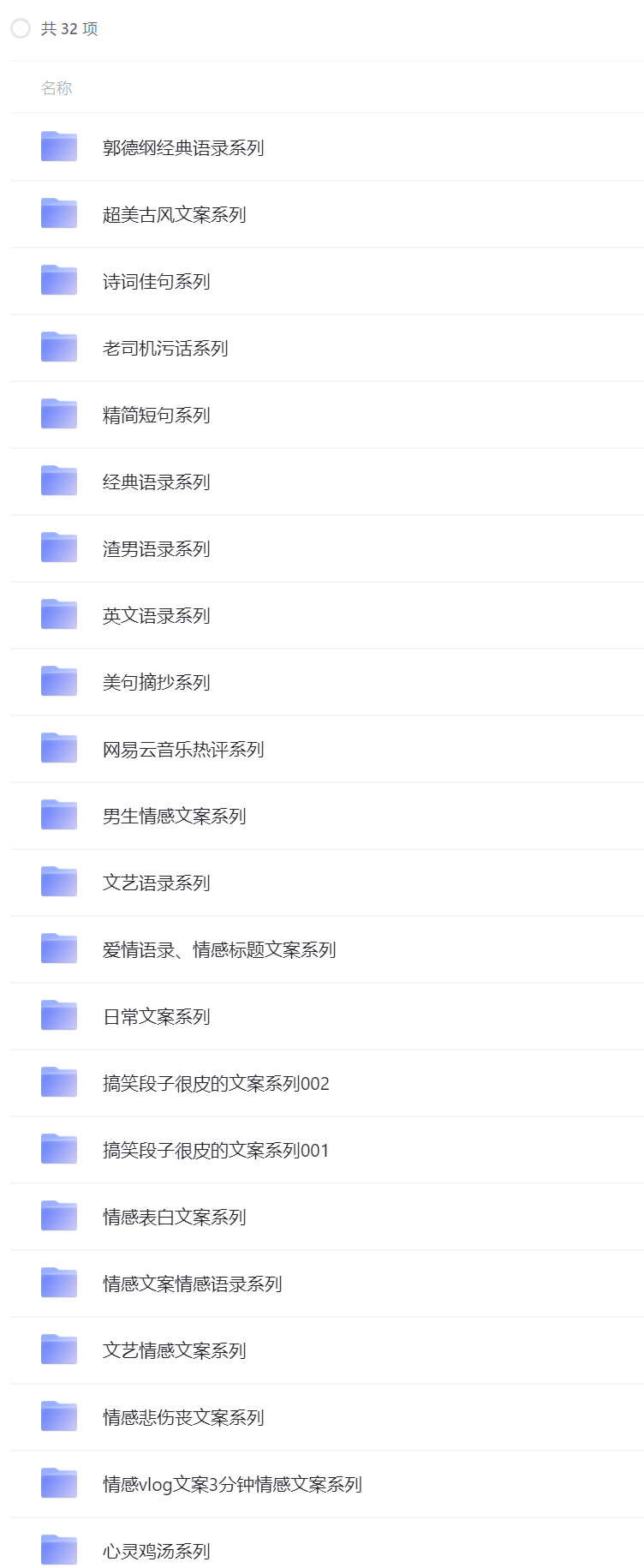Image resolution: width=644 pixels, height=1568 pixels.
Task: Open the 郭德纲经典语录系列 folder
Action: coord(182,147)
